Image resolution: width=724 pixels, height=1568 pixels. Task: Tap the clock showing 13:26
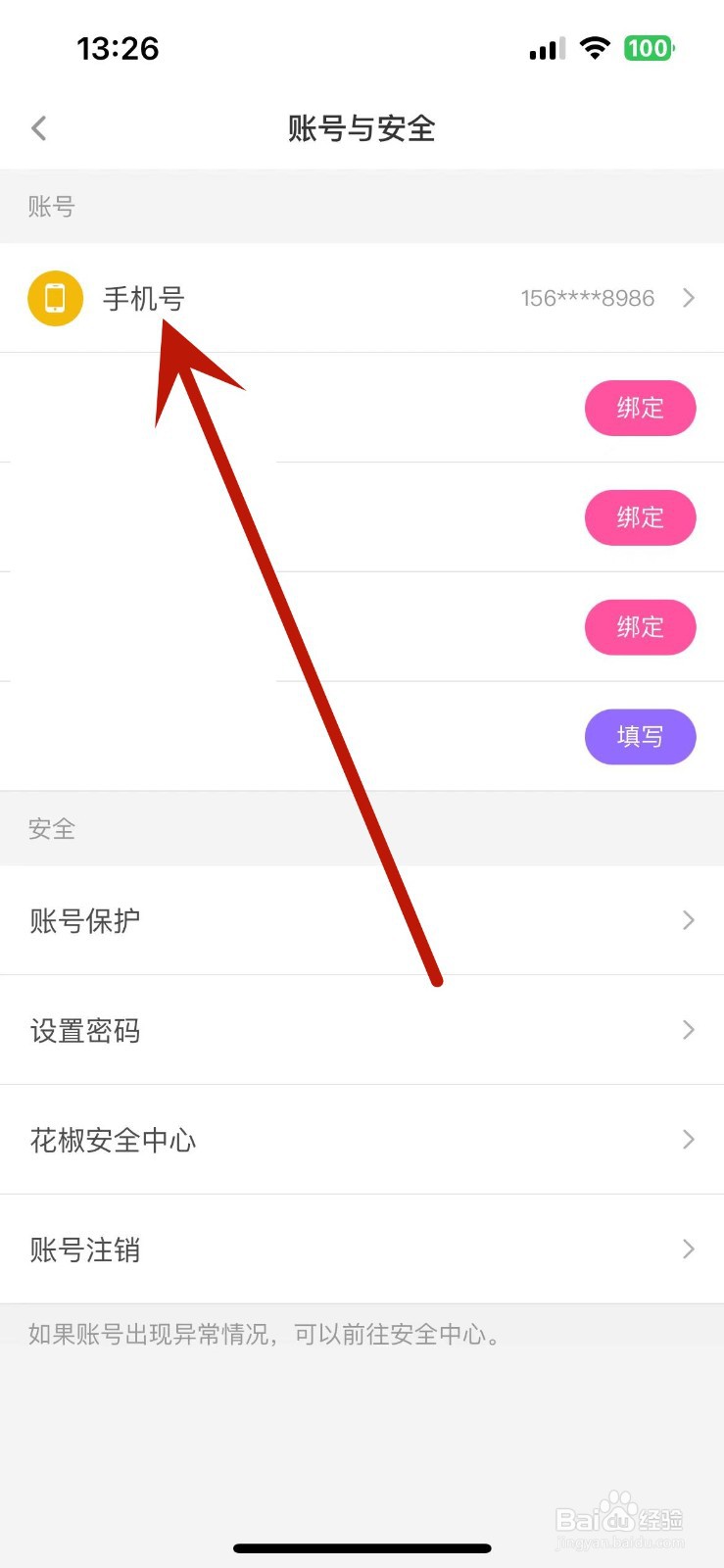[x=118, y=49]
